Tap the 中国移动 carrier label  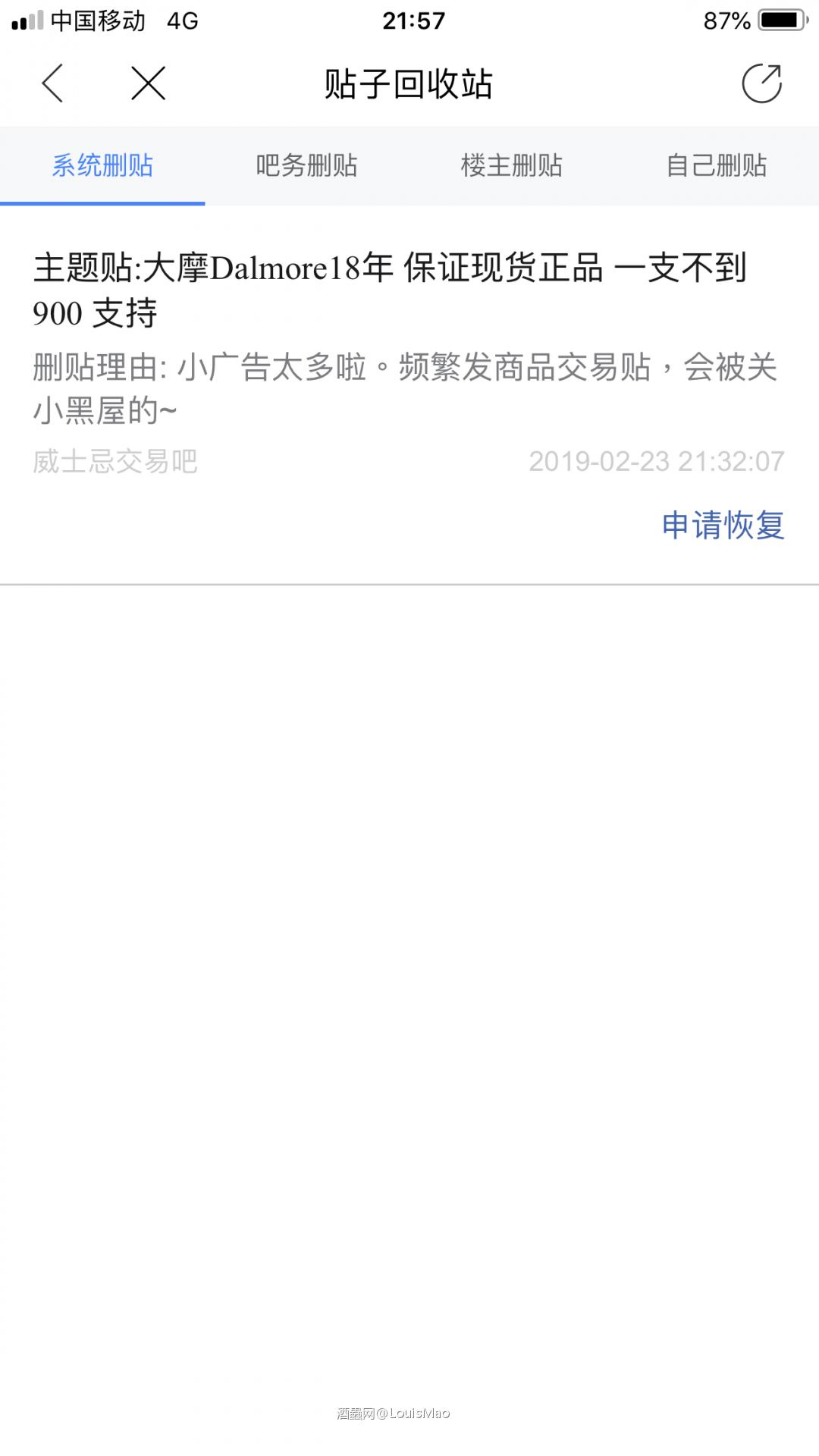99,20
